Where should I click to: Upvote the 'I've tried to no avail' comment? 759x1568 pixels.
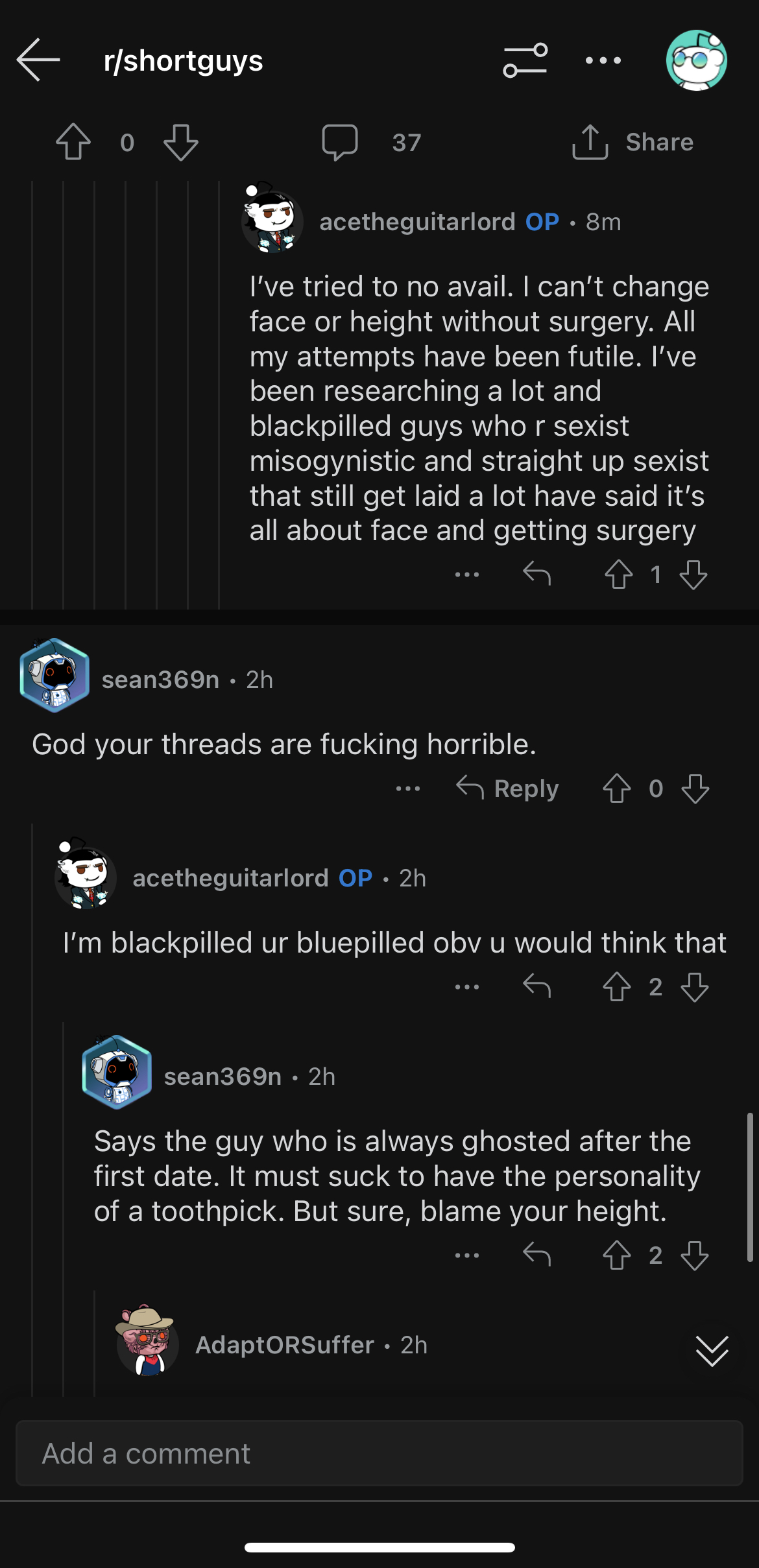pos(618,575)
